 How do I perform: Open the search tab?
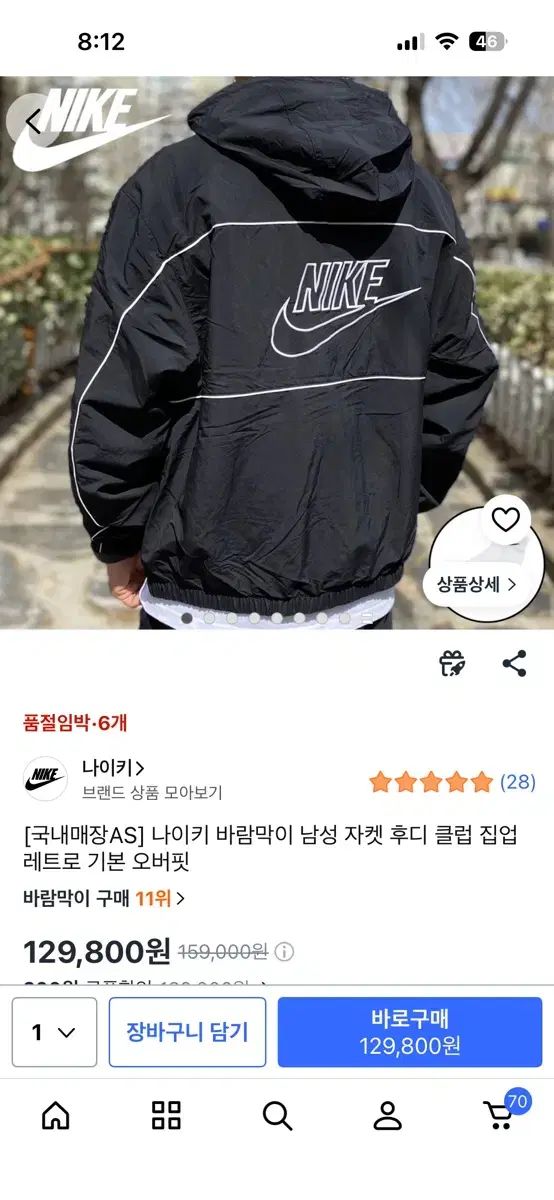(x=277, y=1115)
